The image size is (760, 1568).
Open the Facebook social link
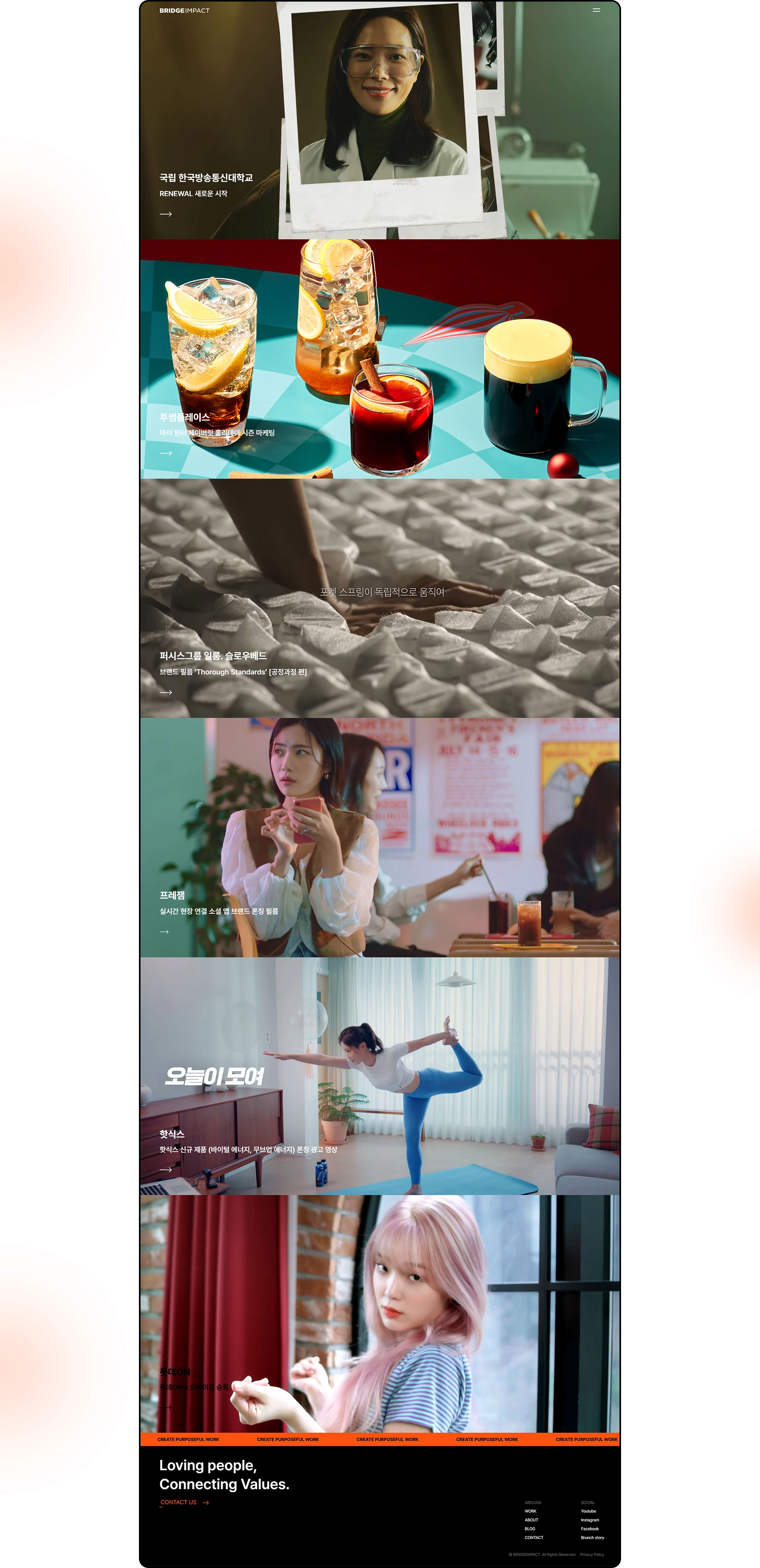[x=589, y=1528]
